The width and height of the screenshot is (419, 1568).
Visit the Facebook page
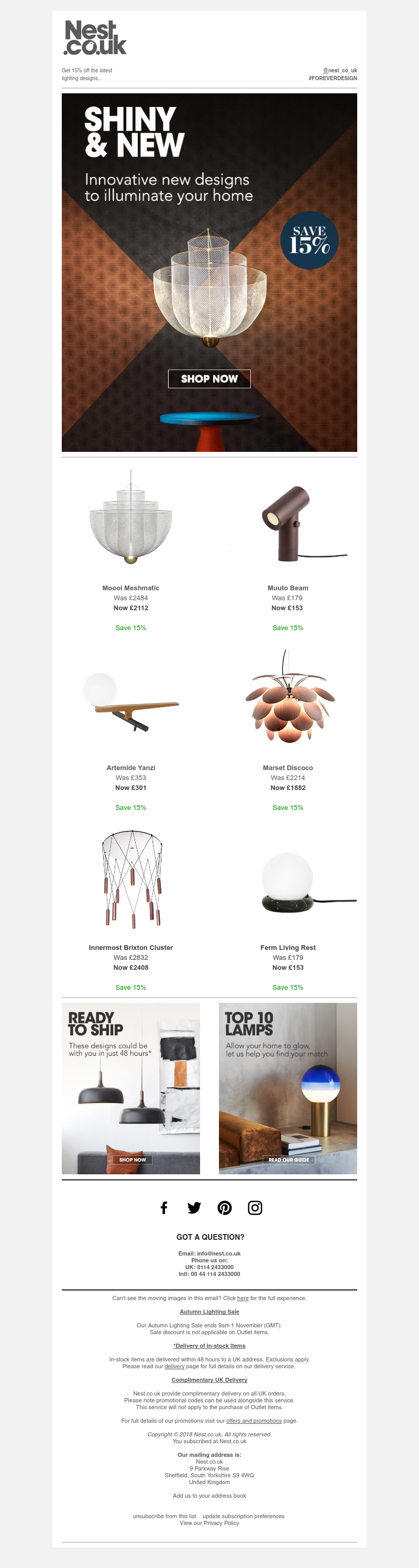pos(163,1208)
